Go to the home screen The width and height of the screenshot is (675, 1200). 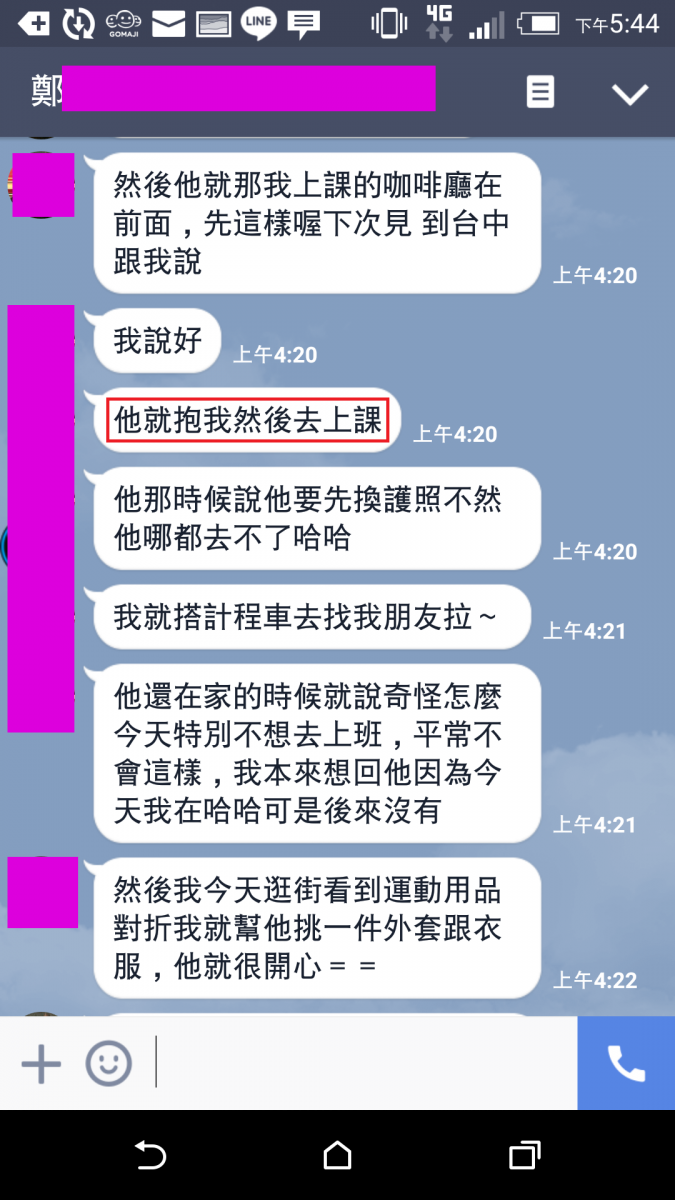pyautogui.click(x=337, y=1156)
